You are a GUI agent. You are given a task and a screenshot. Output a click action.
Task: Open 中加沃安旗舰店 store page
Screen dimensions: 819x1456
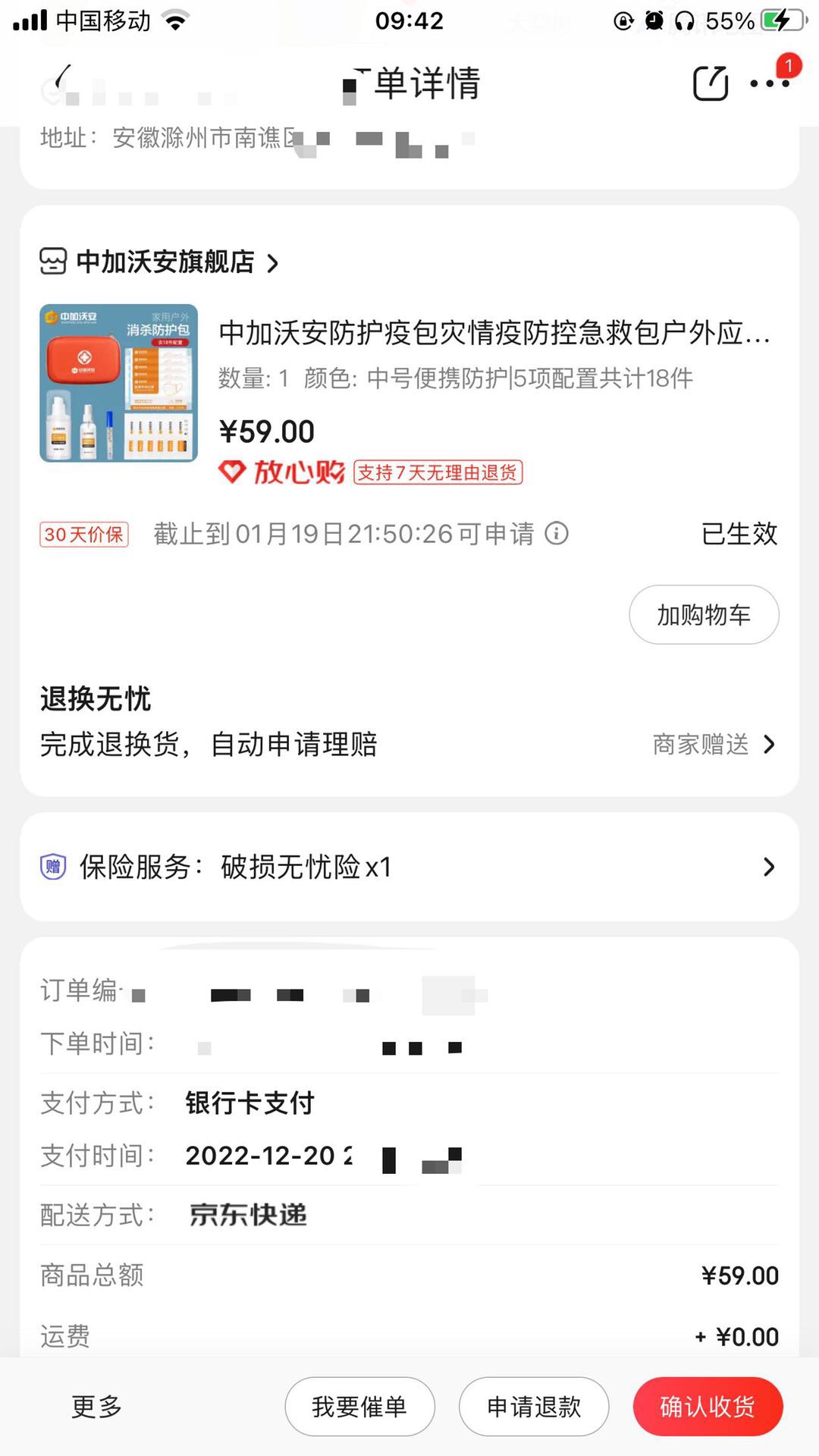165,262
